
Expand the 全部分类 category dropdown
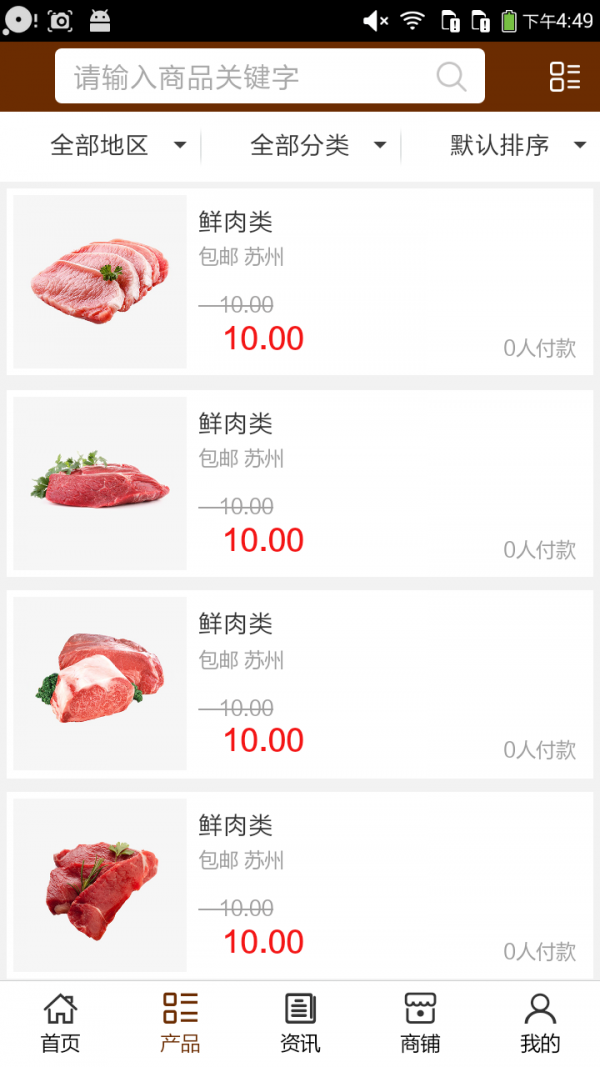point(318,146)
